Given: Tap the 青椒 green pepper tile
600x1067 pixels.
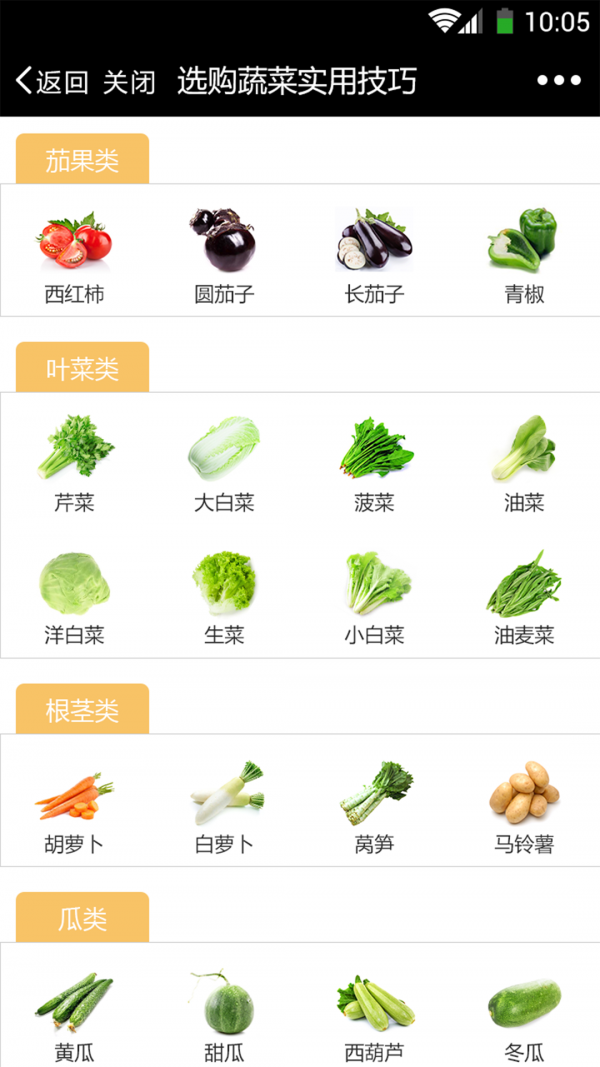Looking at the screenshot, I should pos(524,253).
